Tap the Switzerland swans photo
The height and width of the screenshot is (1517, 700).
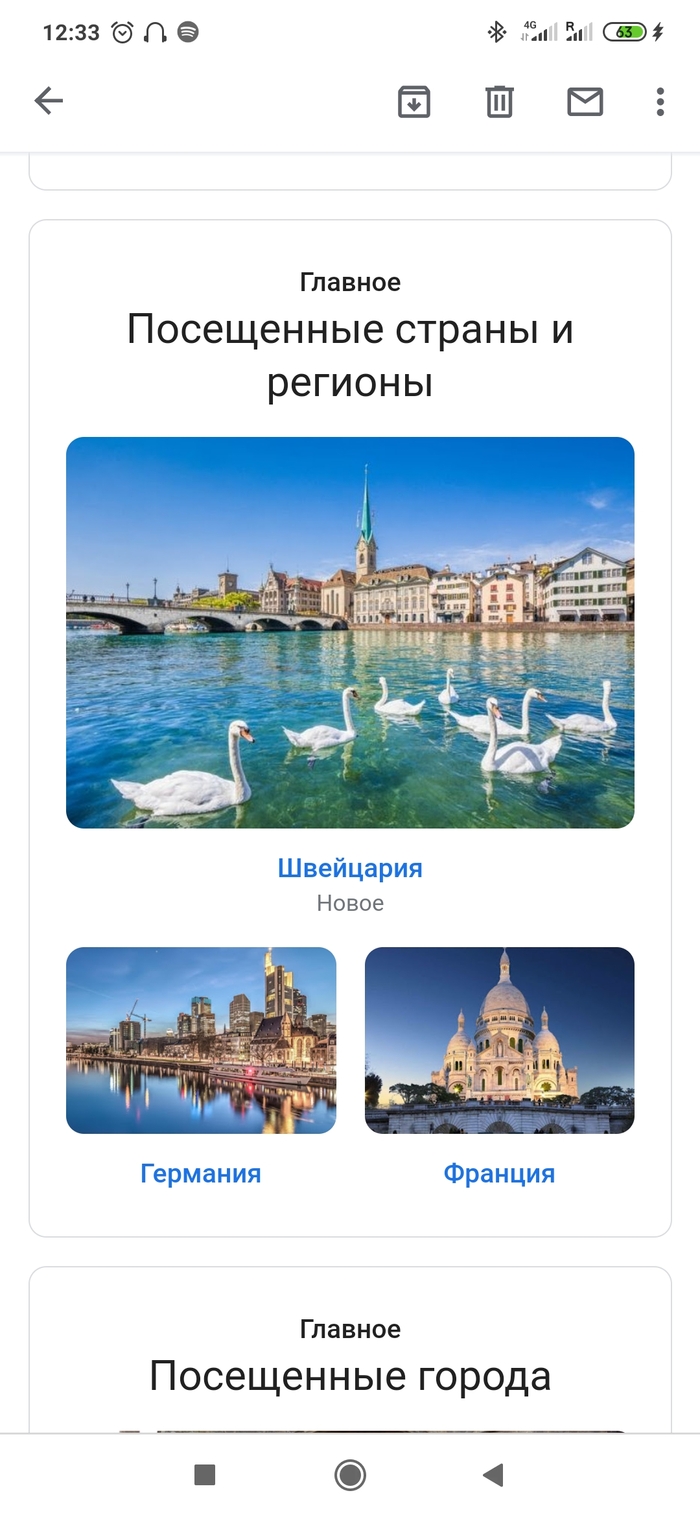pyautogui.click(x=350, y=632)
